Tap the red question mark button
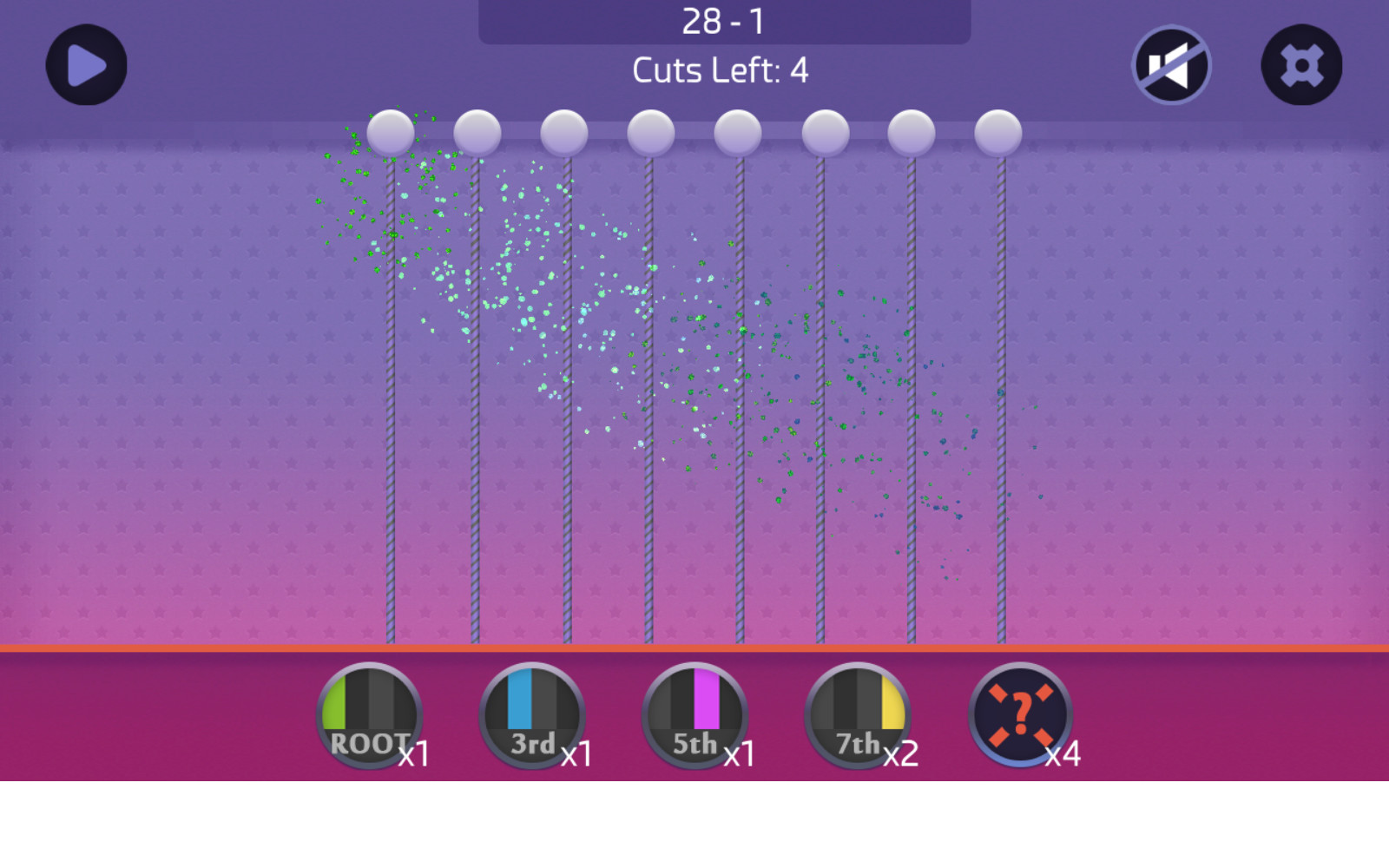1389x868 pixels. pos(1020,715)
